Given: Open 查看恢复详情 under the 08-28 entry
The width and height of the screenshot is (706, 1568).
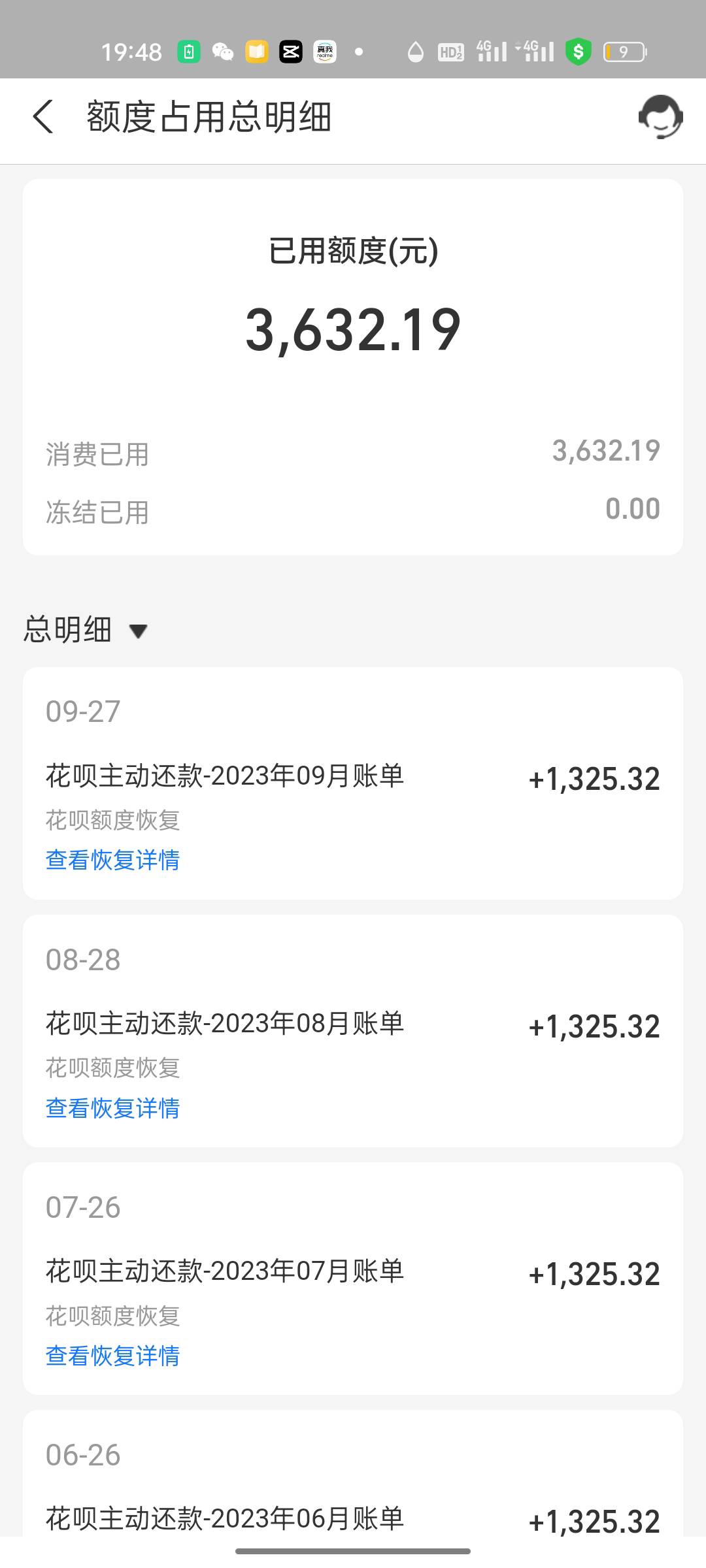Looking at the screenshot, I should pyautogui.click(x=112, y=1107).
